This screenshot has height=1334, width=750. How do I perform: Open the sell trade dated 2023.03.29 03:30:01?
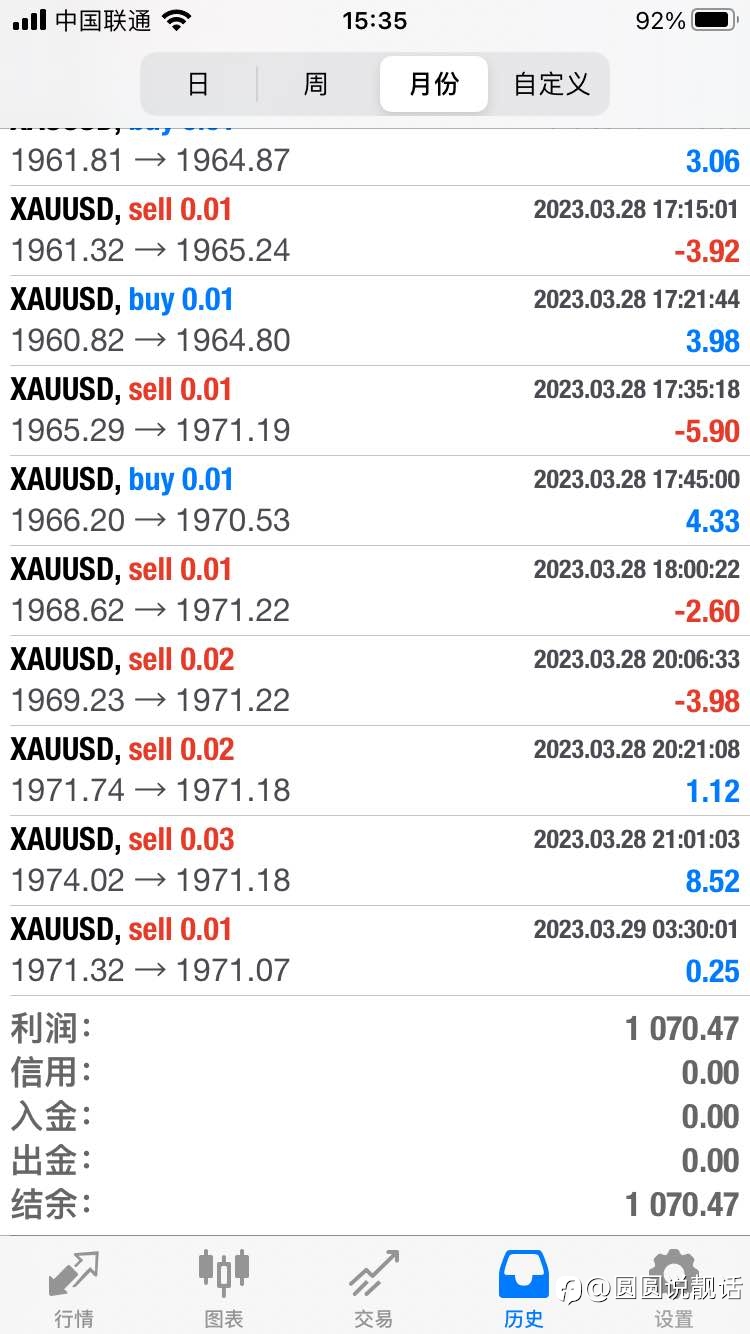375,951
